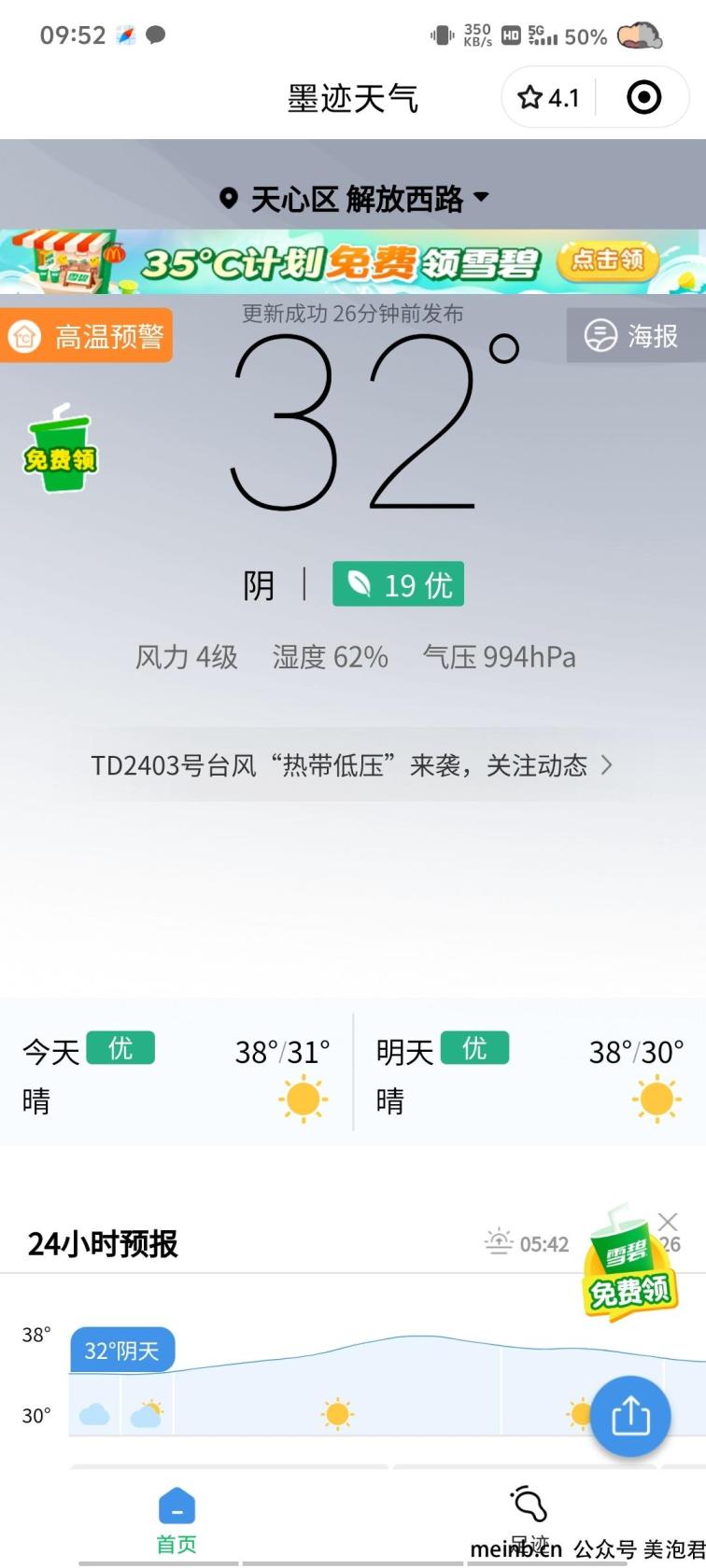Switch to the 足迹 tab
Image resolution: width=706 pixels, height=1568 pixels.
click(x=529, y=1521)
